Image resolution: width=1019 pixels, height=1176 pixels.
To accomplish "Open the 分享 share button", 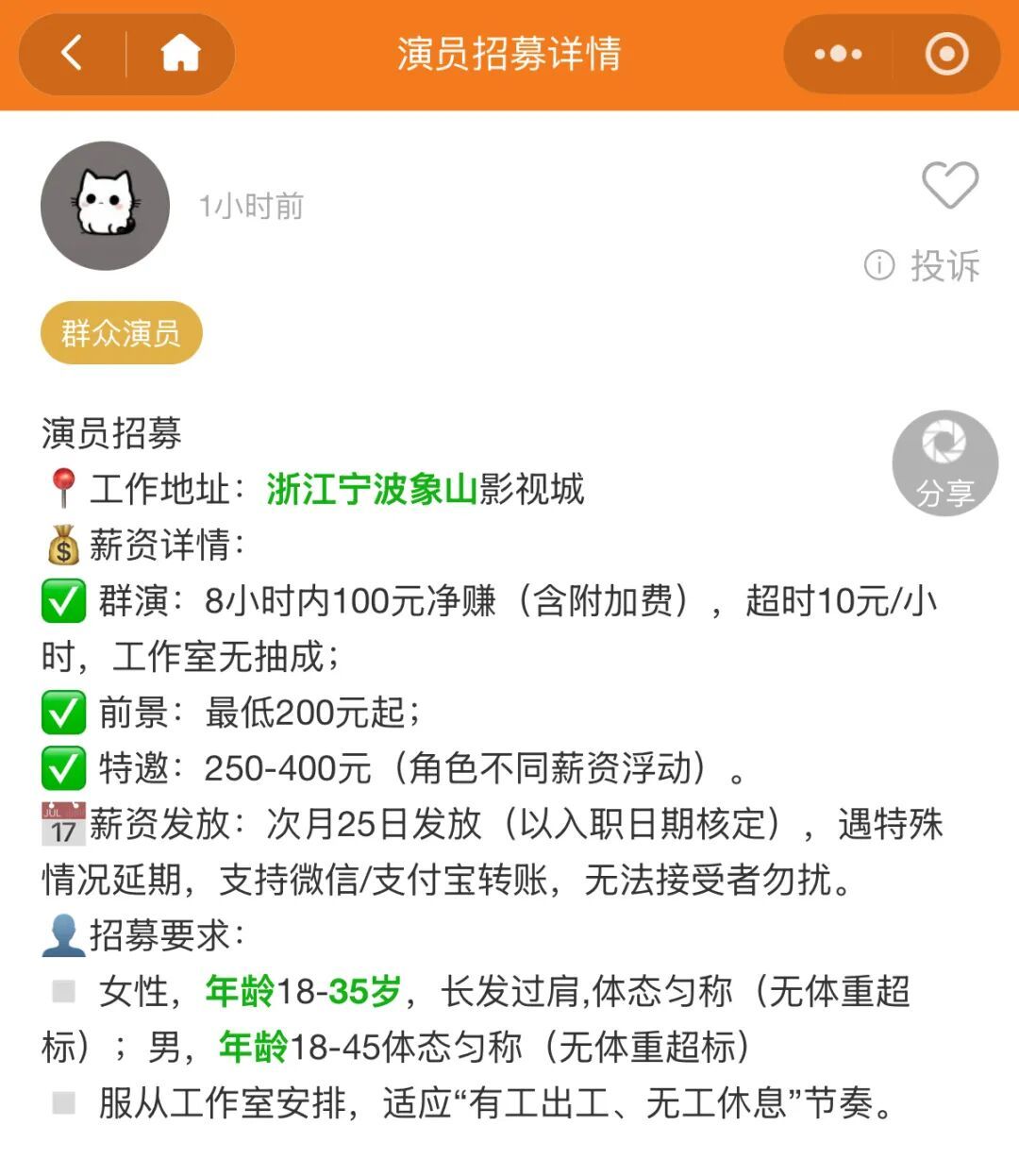I will click(944, 462).
